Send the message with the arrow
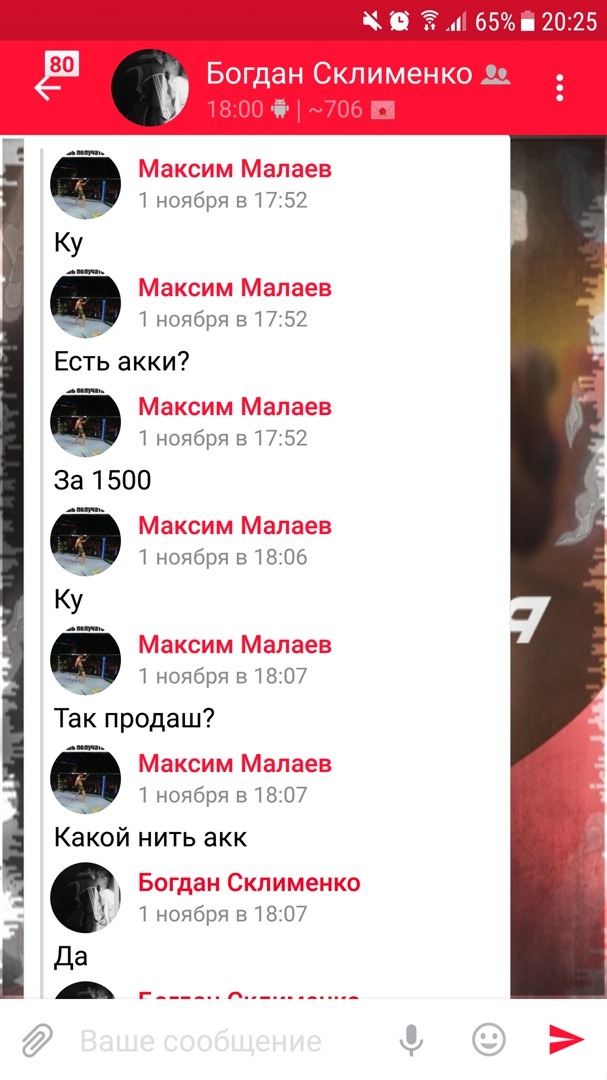Viewport: 607px width, 1080px height. tap(566, 1040)
